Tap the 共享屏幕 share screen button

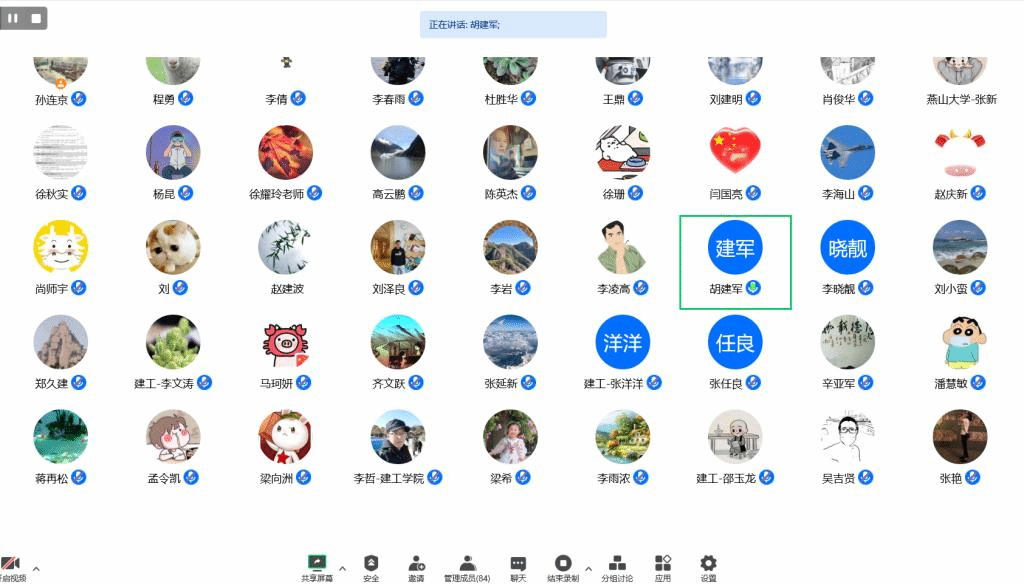click(317, 566)
